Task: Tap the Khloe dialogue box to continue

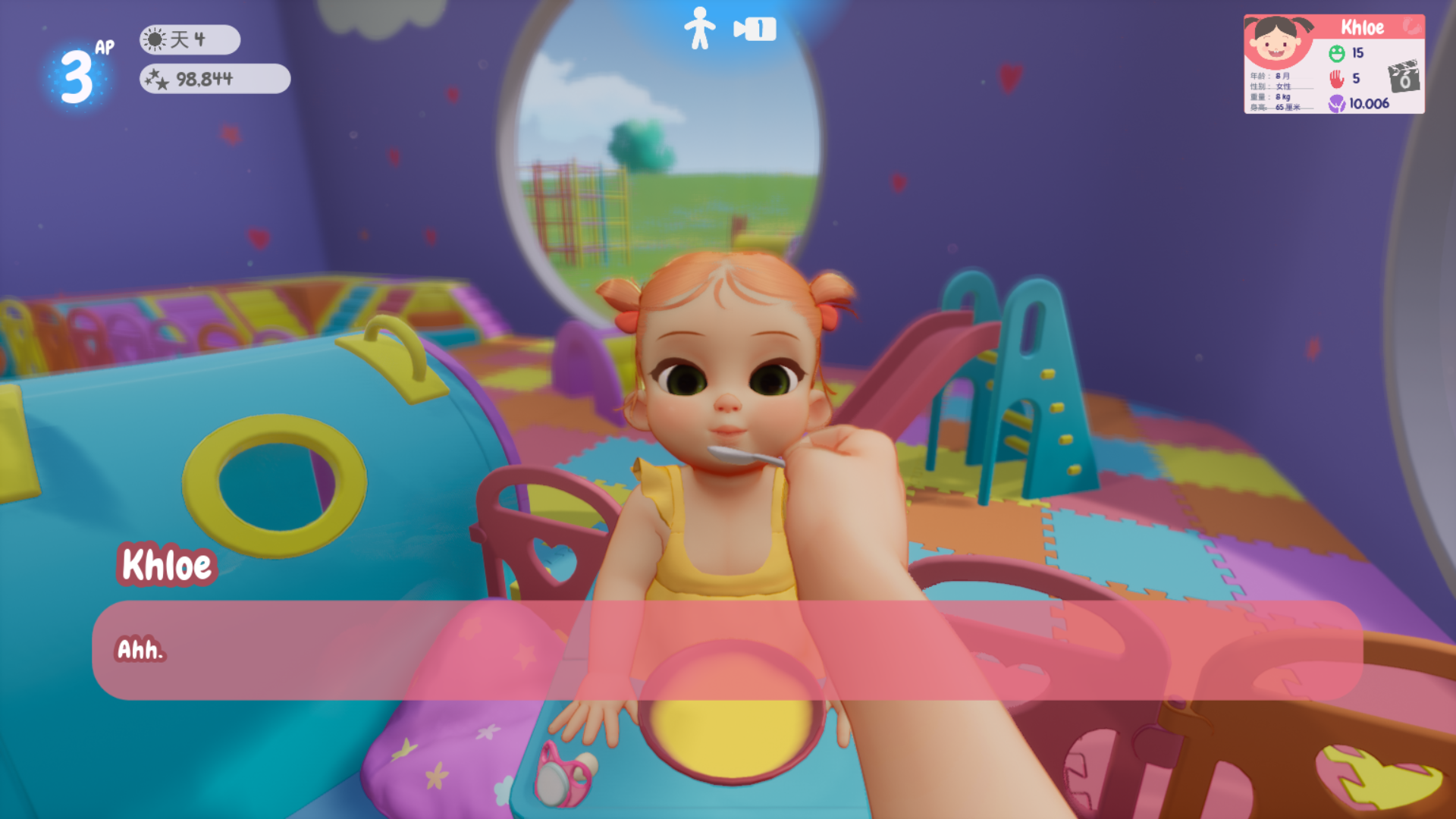Action: click(x=726, y=650)
